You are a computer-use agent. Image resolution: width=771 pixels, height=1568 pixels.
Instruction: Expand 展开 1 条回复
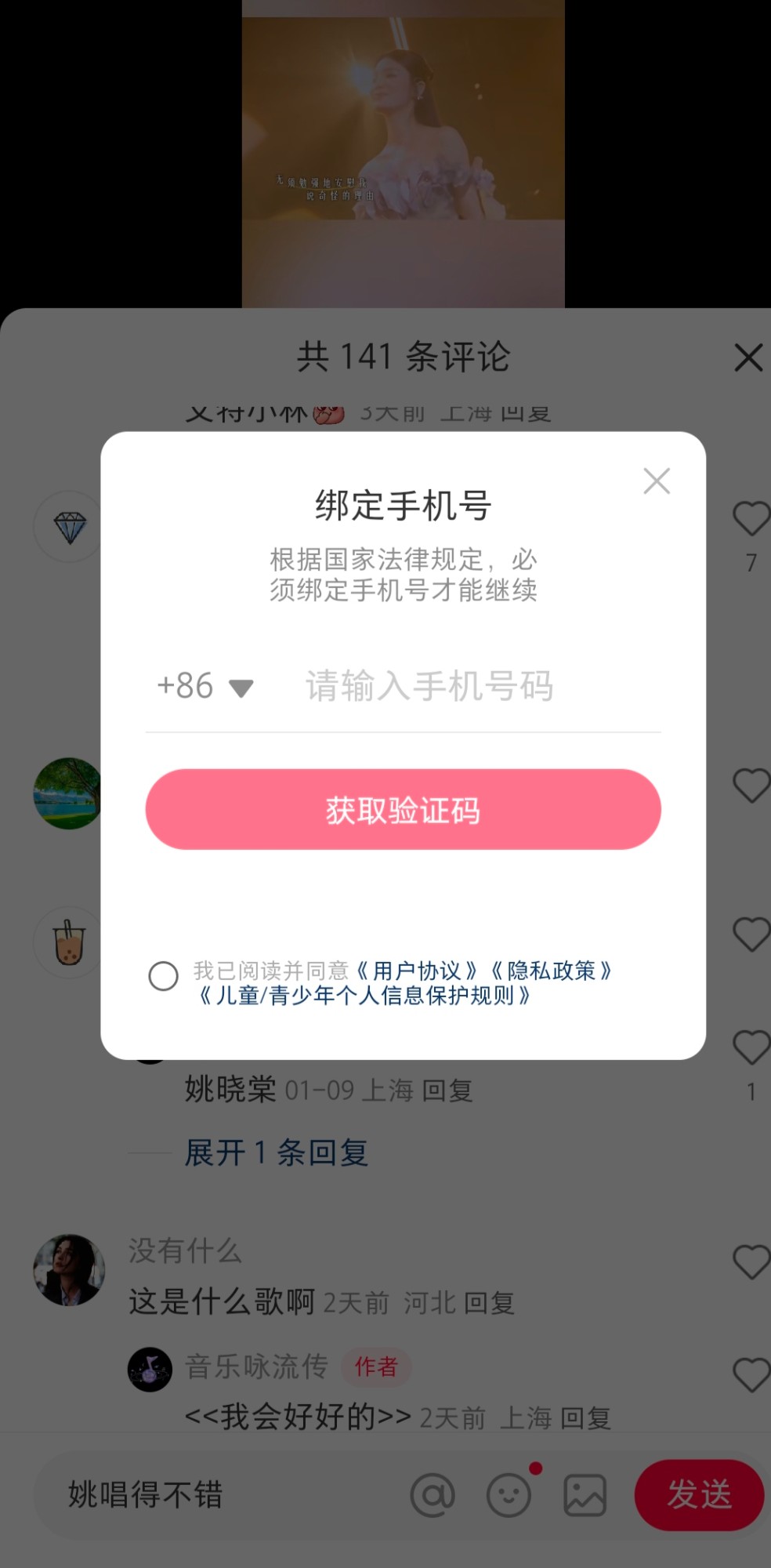(276, 1152)
